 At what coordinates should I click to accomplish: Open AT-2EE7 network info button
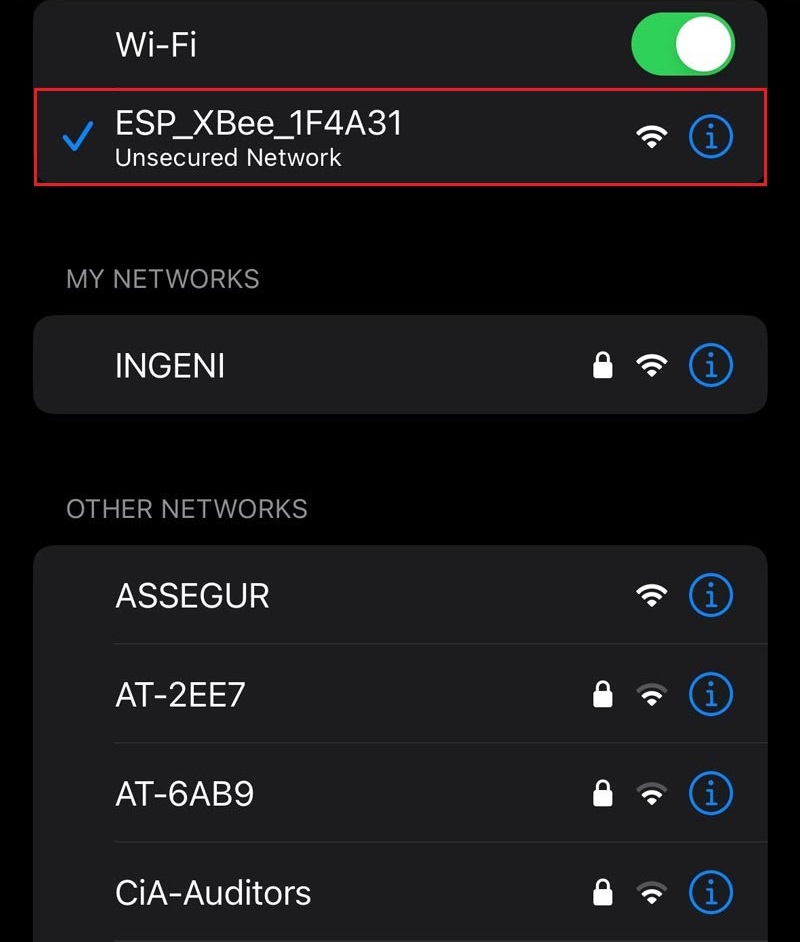(x=711, y=694)
